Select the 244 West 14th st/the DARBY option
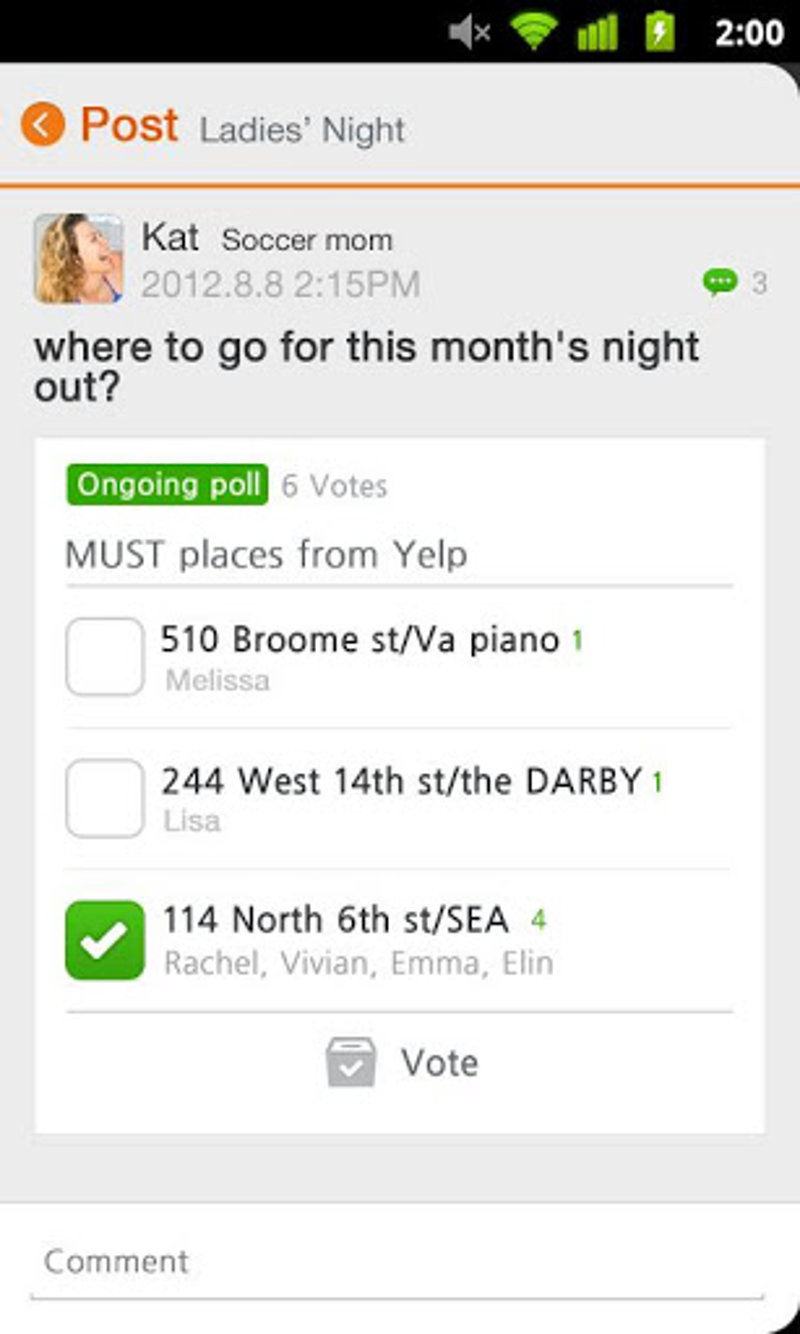This screenshot has width=800, height=1334. coord(105,798)
